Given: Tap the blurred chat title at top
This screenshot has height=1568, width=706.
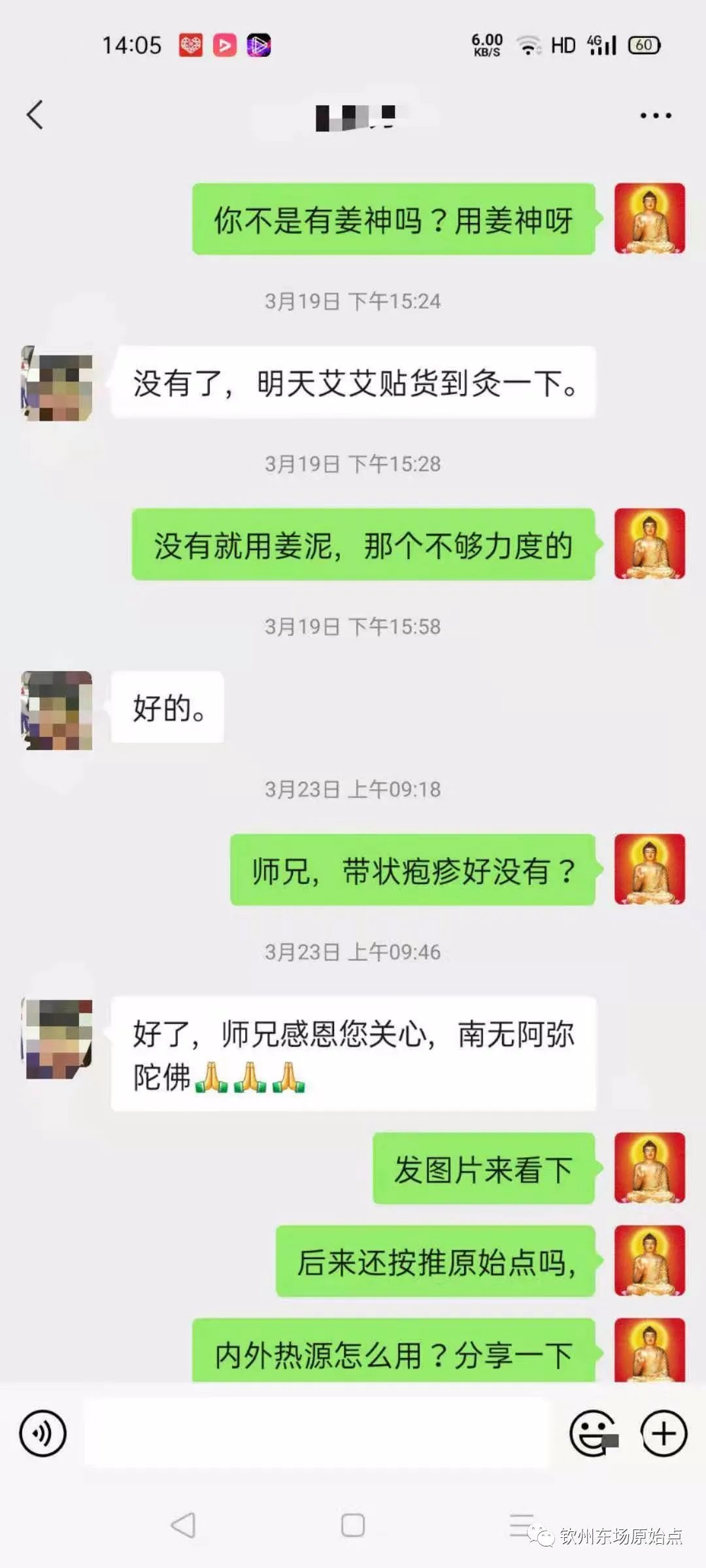Looking at the screenshot, I should coord(353,118).
